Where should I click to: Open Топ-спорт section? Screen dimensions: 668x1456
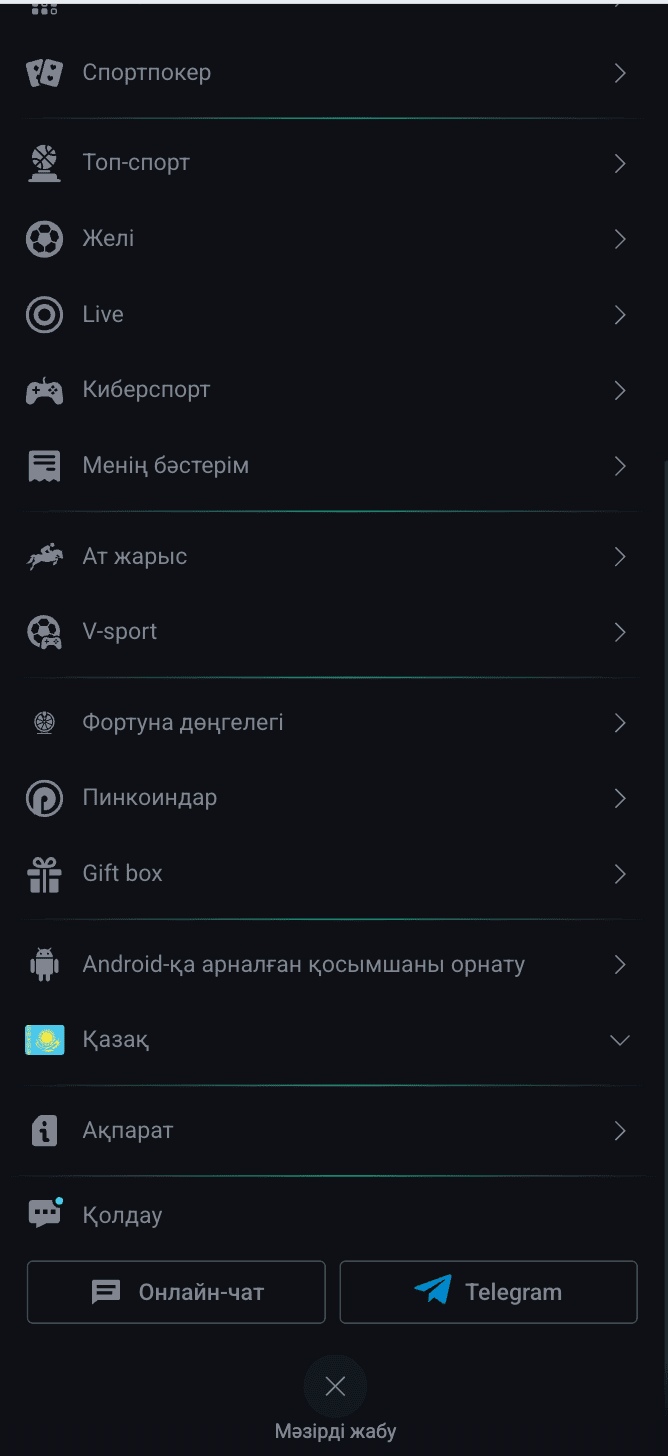[x=136, y=162]
